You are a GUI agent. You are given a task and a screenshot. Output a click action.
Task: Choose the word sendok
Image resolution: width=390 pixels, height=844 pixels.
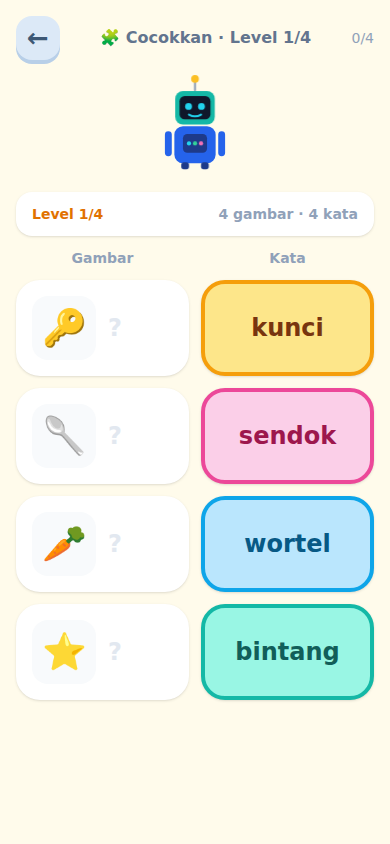coord(287,436)
